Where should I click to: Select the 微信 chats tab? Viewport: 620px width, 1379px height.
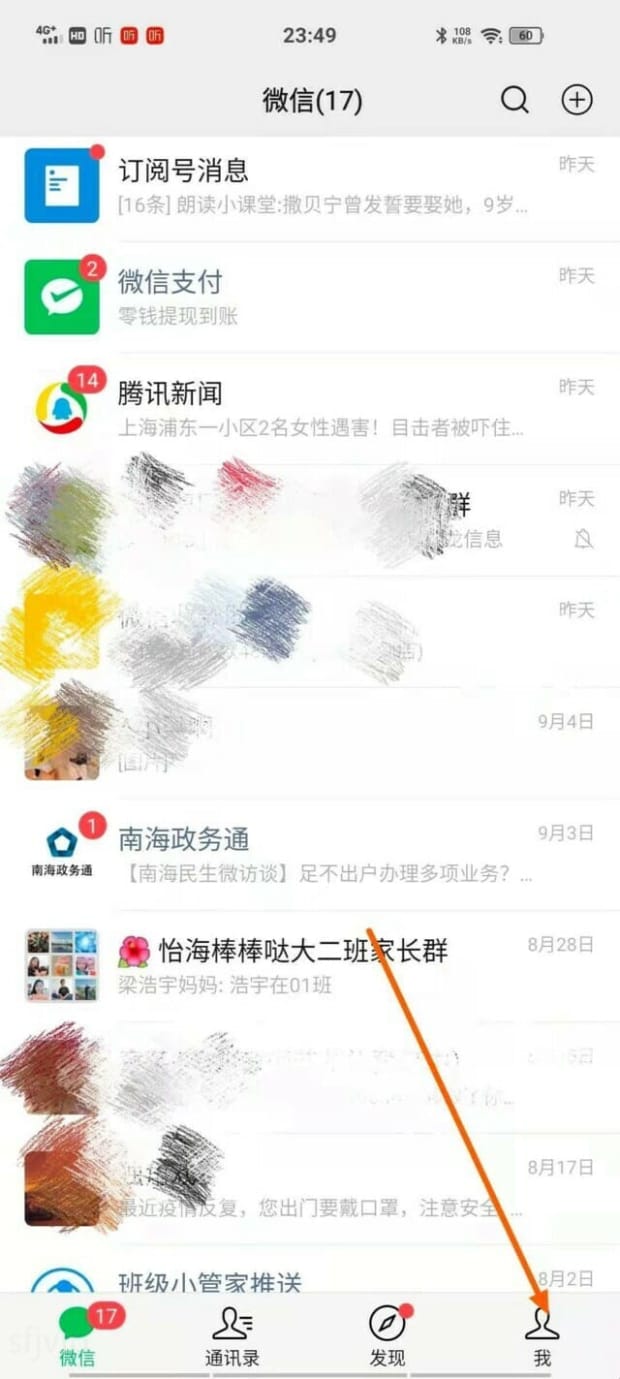[77, 1336]
